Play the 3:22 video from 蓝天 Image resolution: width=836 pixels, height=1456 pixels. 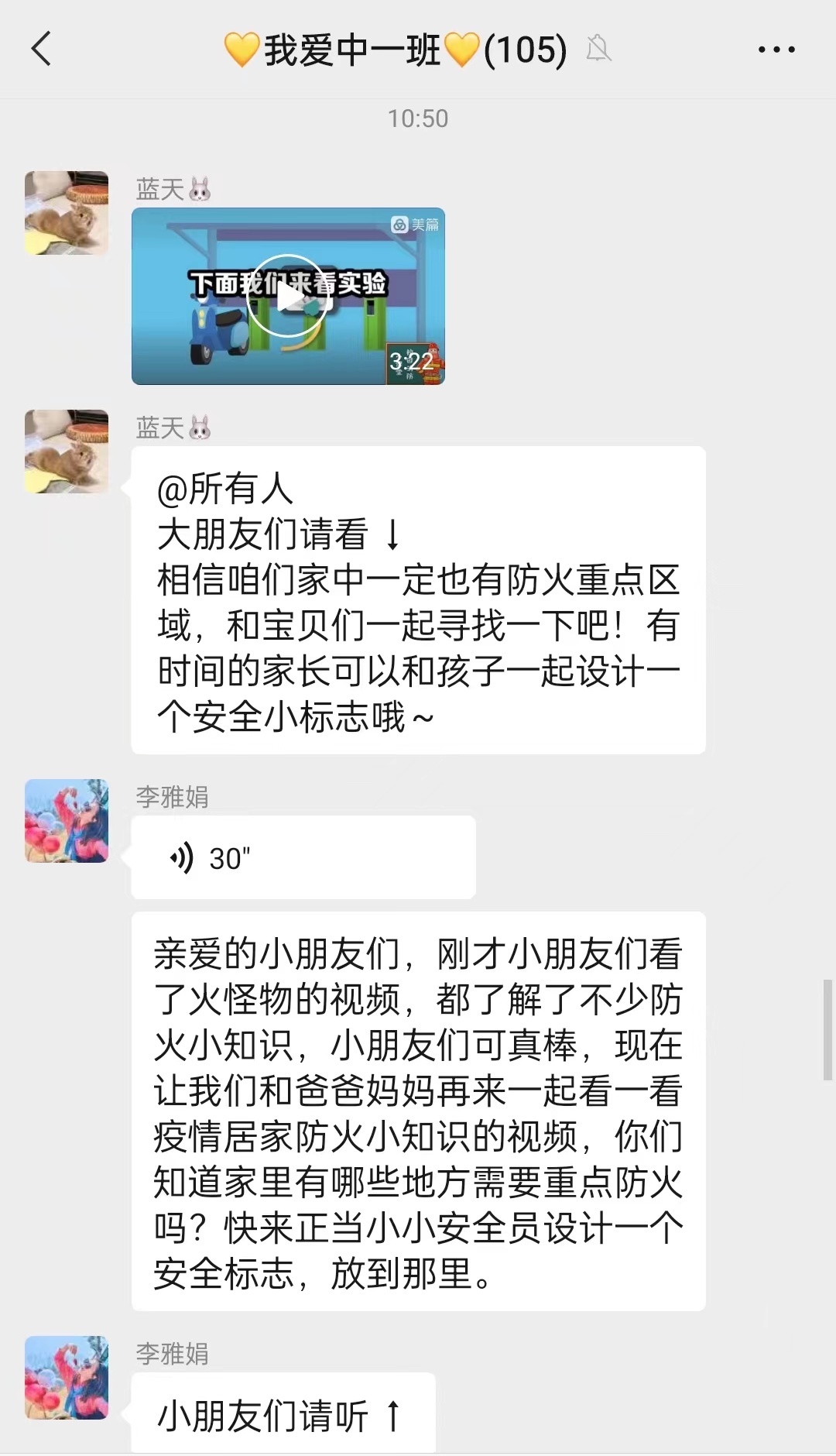[x=287, y=296]
